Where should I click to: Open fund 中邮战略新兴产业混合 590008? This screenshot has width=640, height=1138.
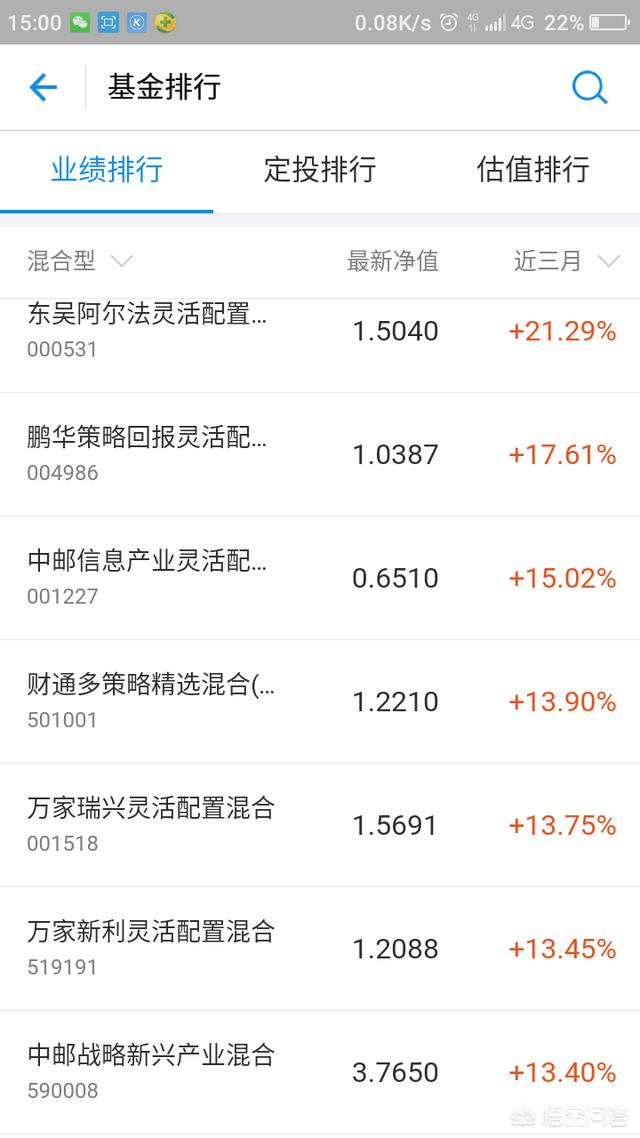point(320,1072)
